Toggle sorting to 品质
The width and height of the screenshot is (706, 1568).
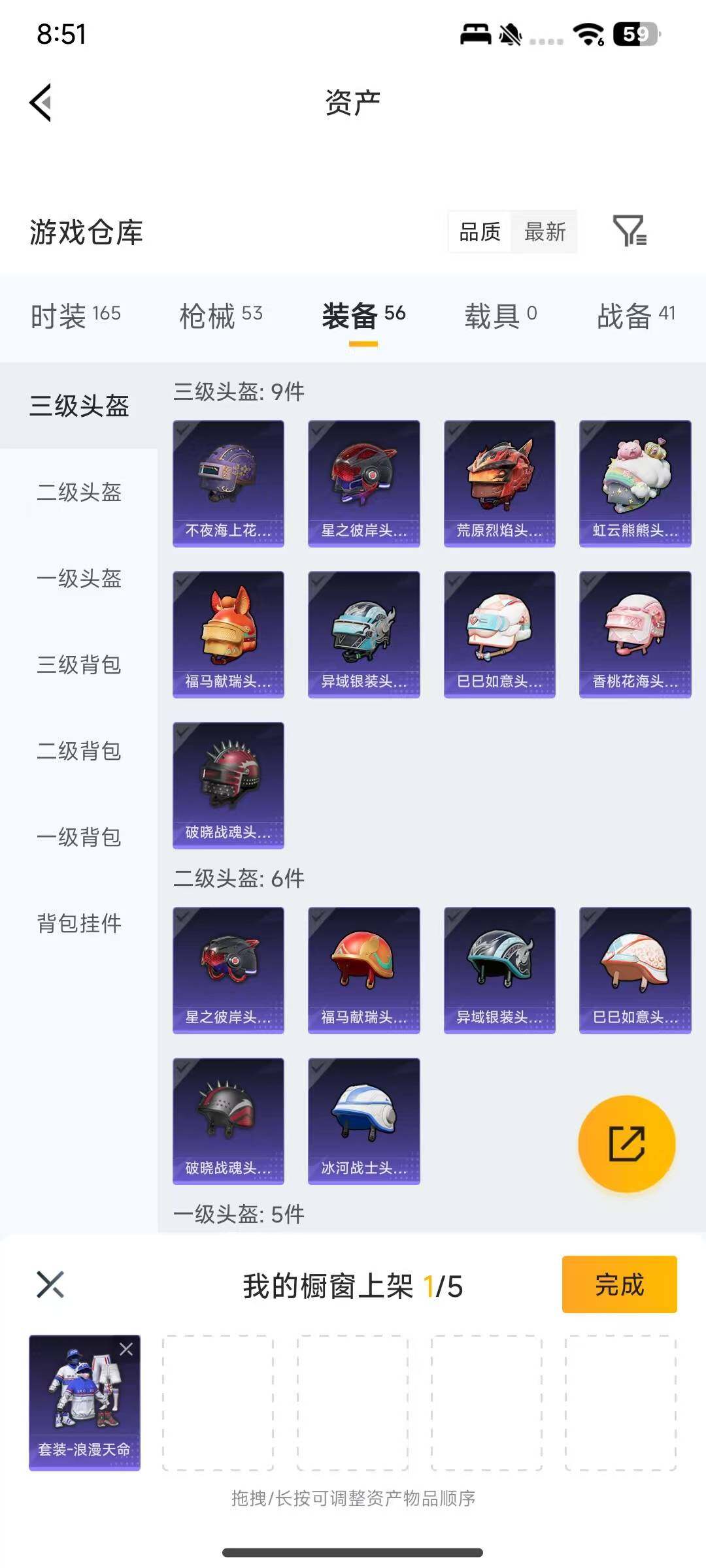[480, 233]
